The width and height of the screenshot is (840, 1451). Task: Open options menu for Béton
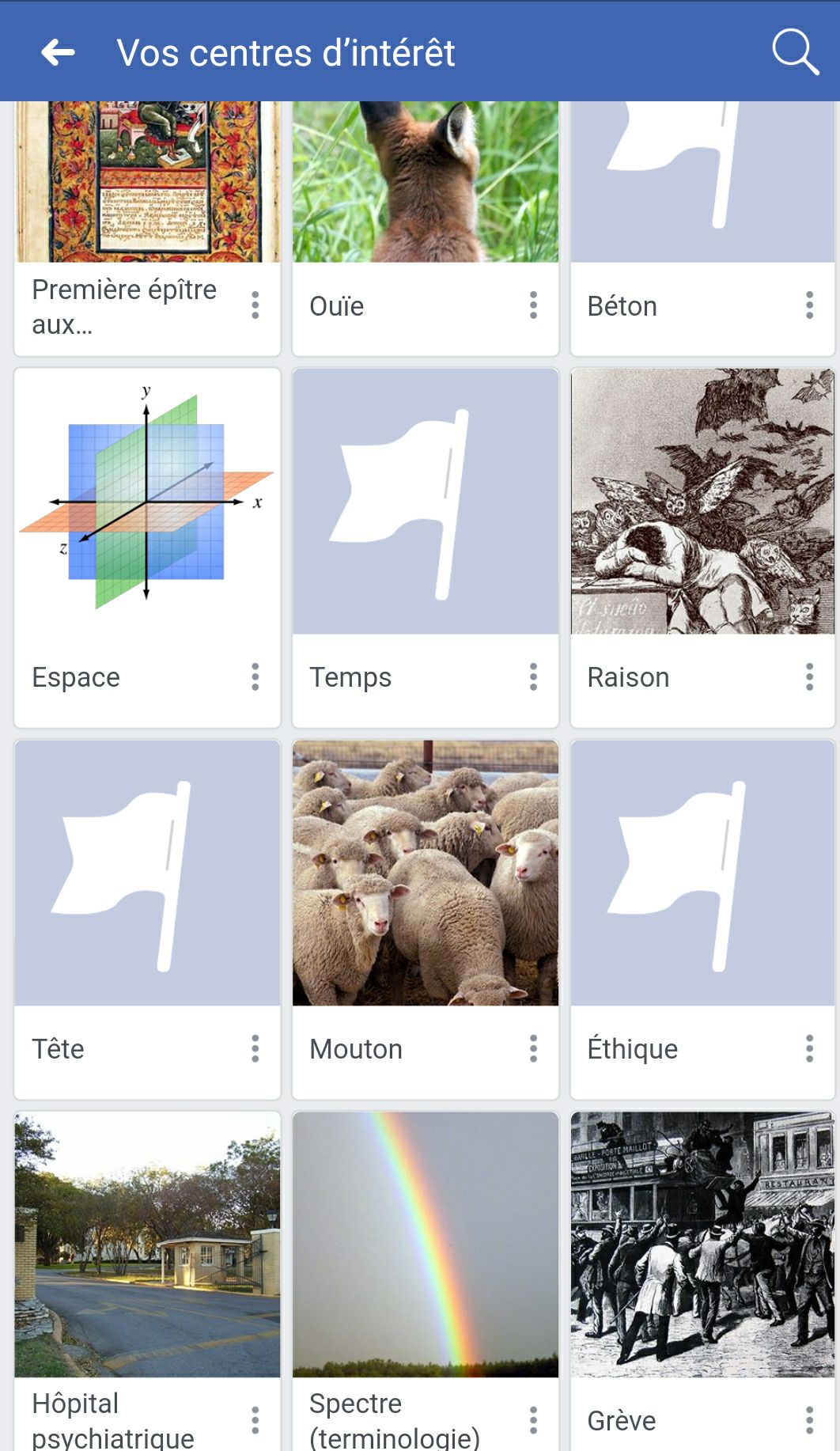coord(809,305)
